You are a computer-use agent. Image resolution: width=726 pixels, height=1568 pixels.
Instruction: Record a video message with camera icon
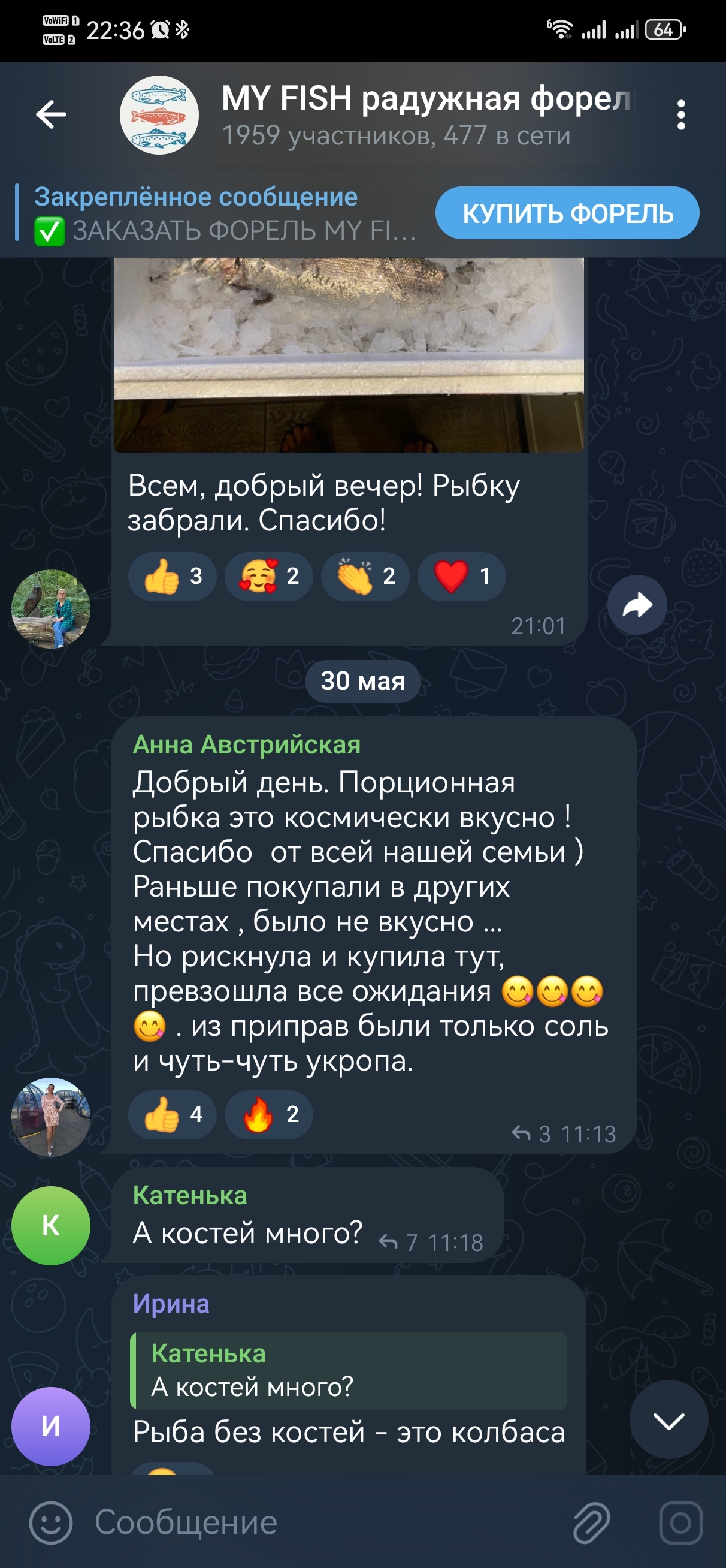[680, 1522]
